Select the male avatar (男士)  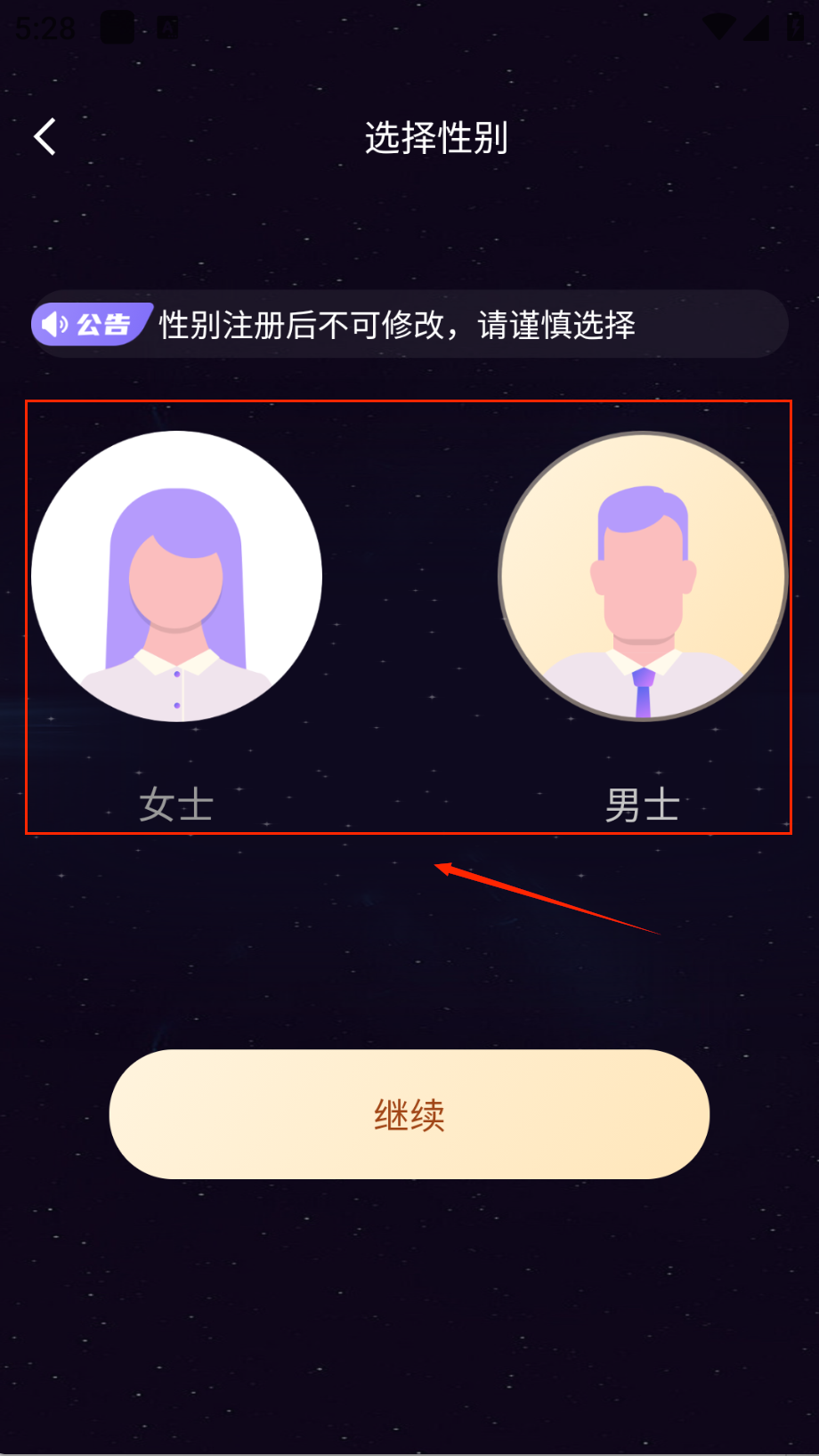(x=643, y=577)
